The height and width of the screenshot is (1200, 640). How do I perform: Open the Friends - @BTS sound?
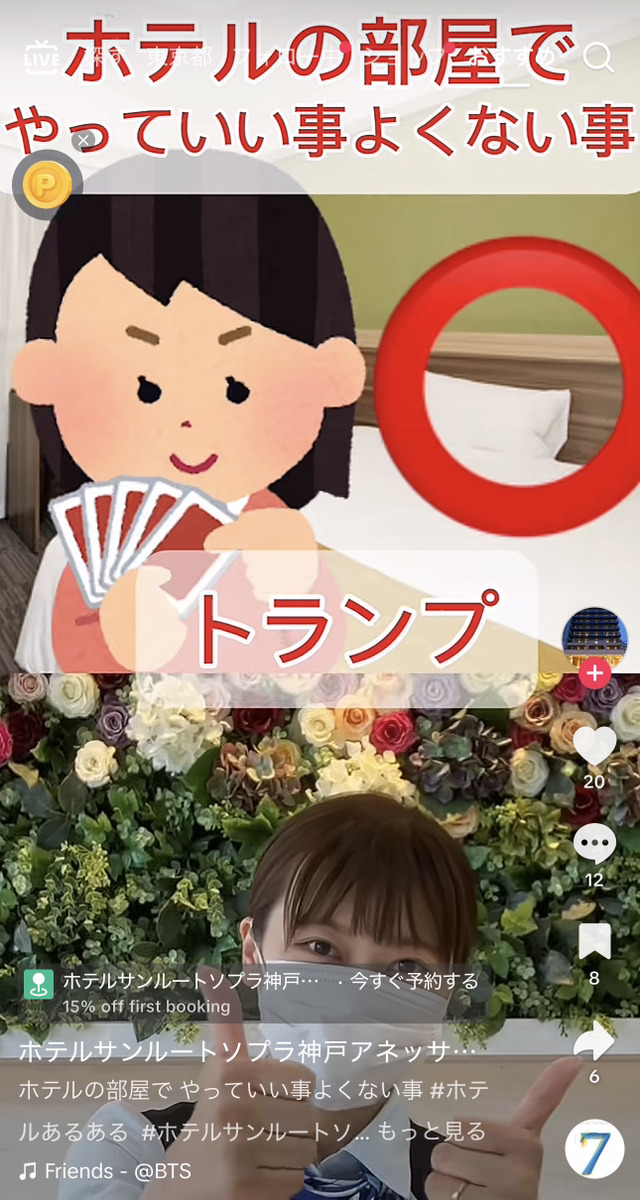click(x=105, y=1170)
